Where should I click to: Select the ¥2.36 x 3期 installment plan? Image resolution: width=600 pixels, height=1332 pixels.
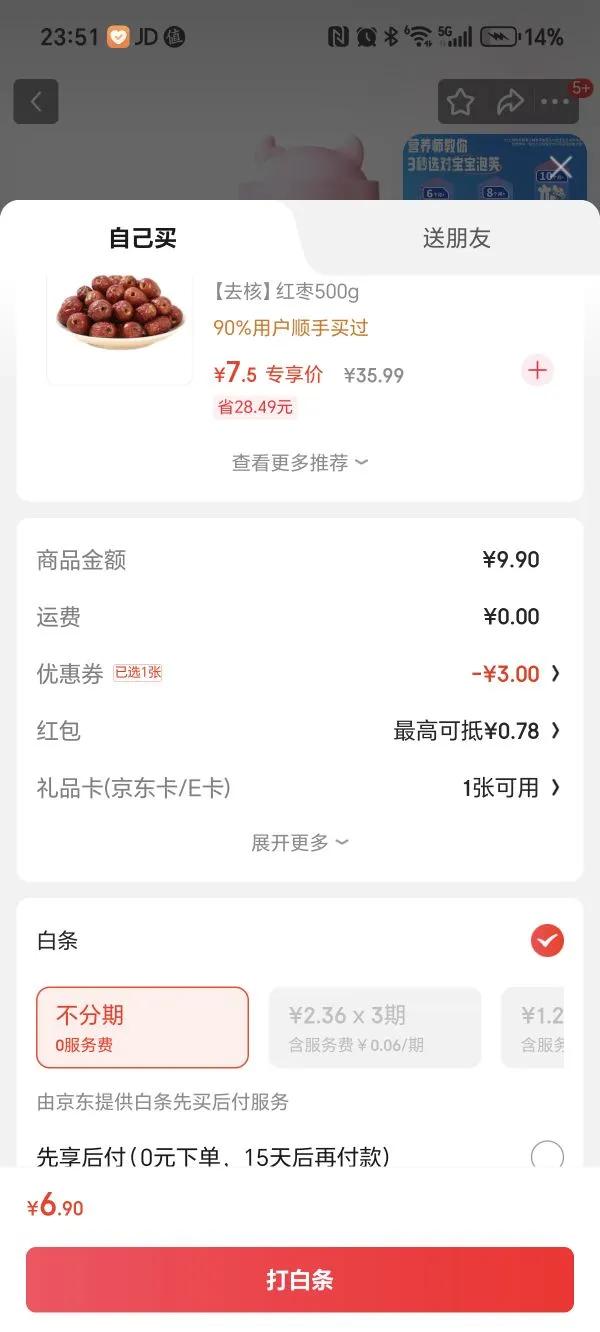pyautogui.click(x=375, y=1027)
